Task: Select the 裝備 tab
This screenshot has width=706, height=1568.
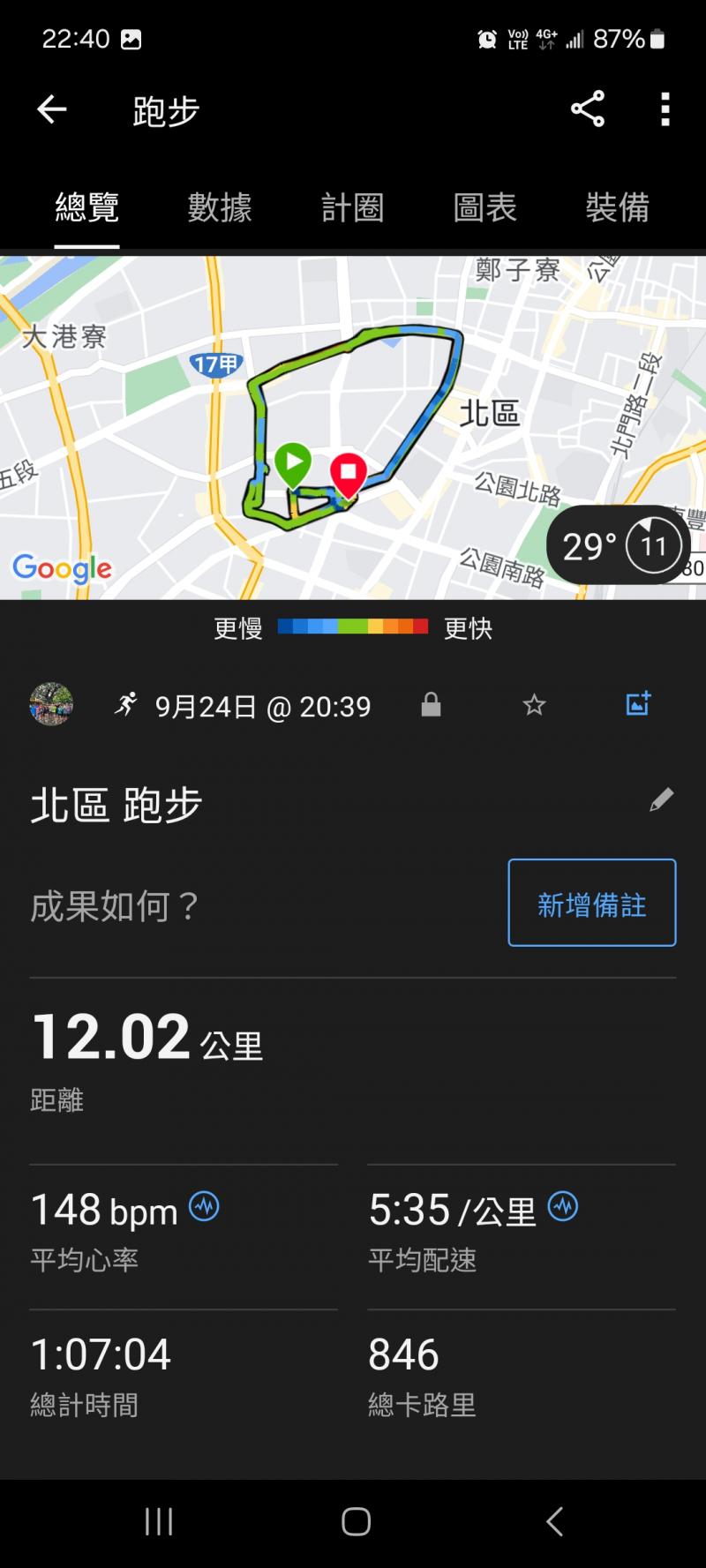Action: [617, 208]
